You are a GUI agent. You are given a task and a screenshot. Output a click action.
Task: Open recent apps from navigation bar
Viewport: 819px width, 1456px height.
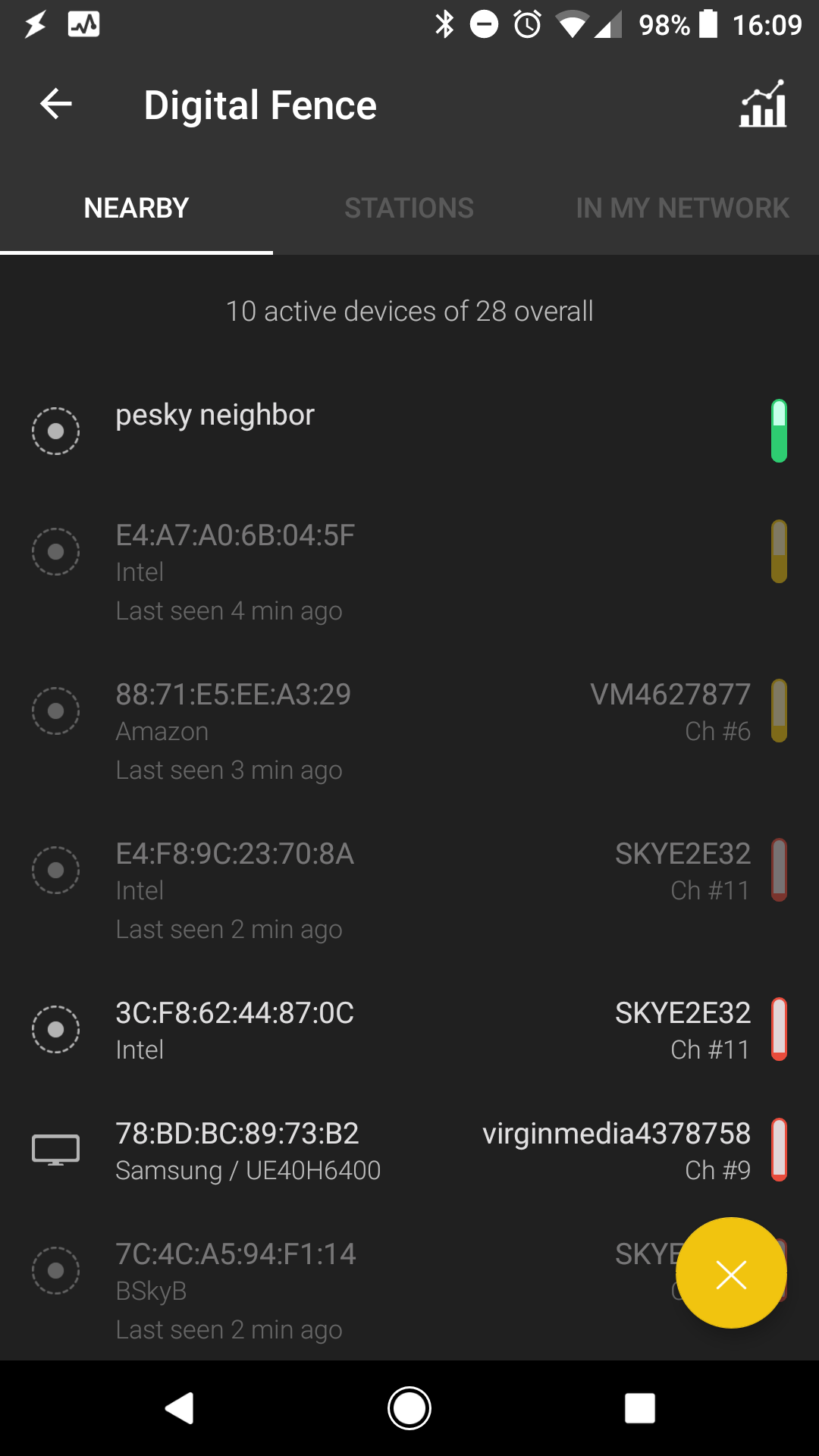point(639,1409)
